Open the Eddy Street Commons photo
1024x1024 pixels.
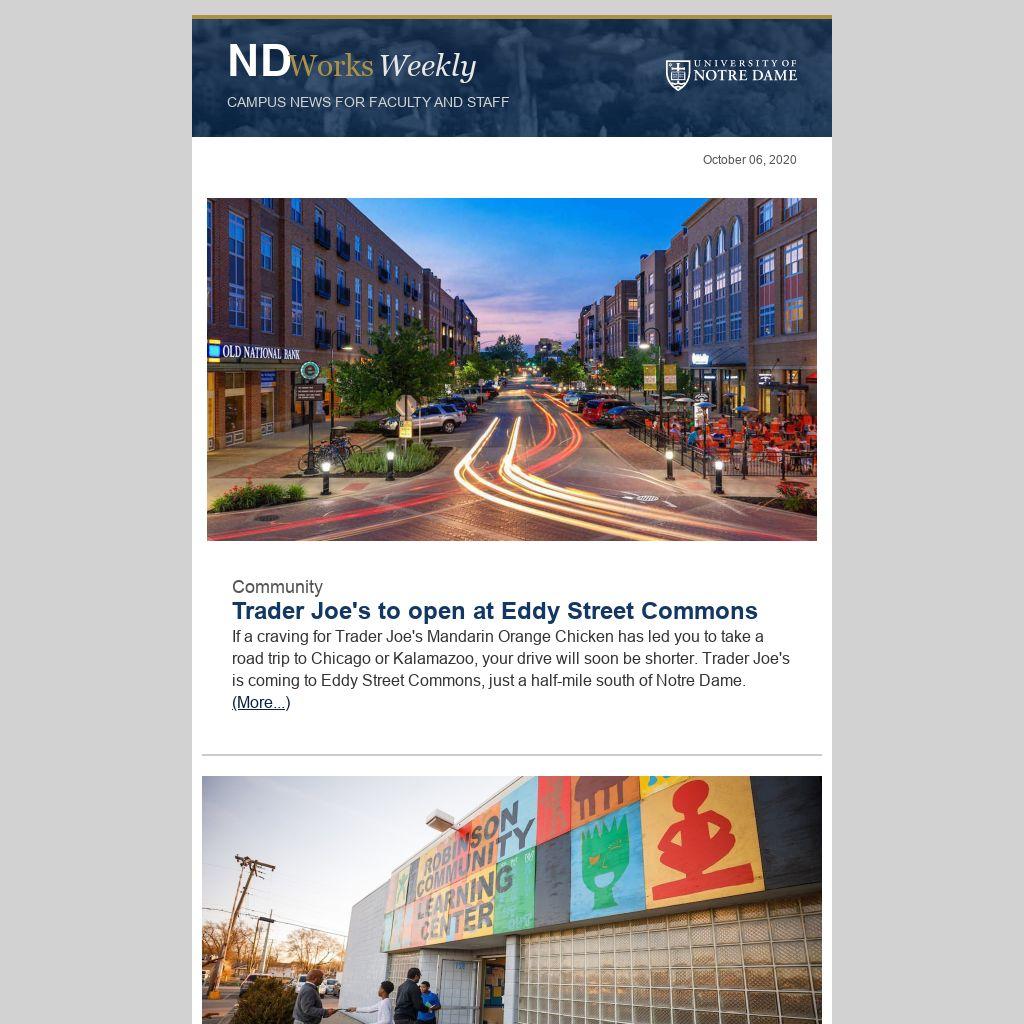(x=511, y=369)
